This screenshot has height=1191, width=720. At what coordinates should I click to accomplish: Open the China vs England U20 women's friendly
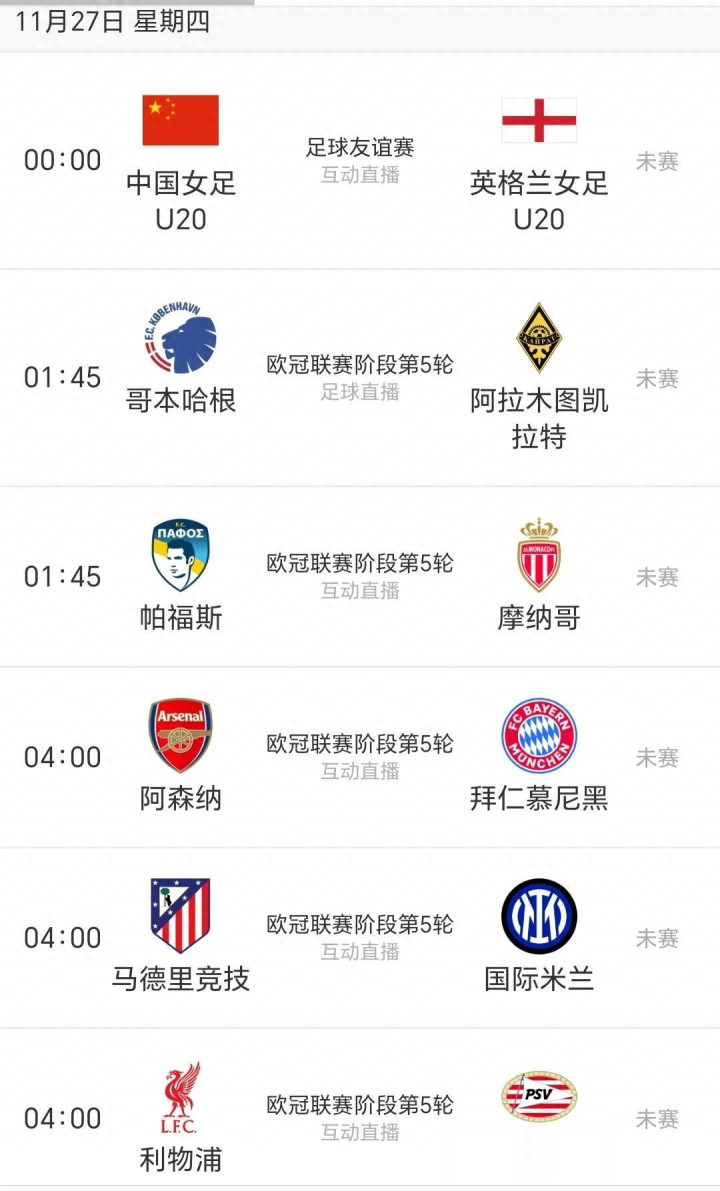point(360,160)
